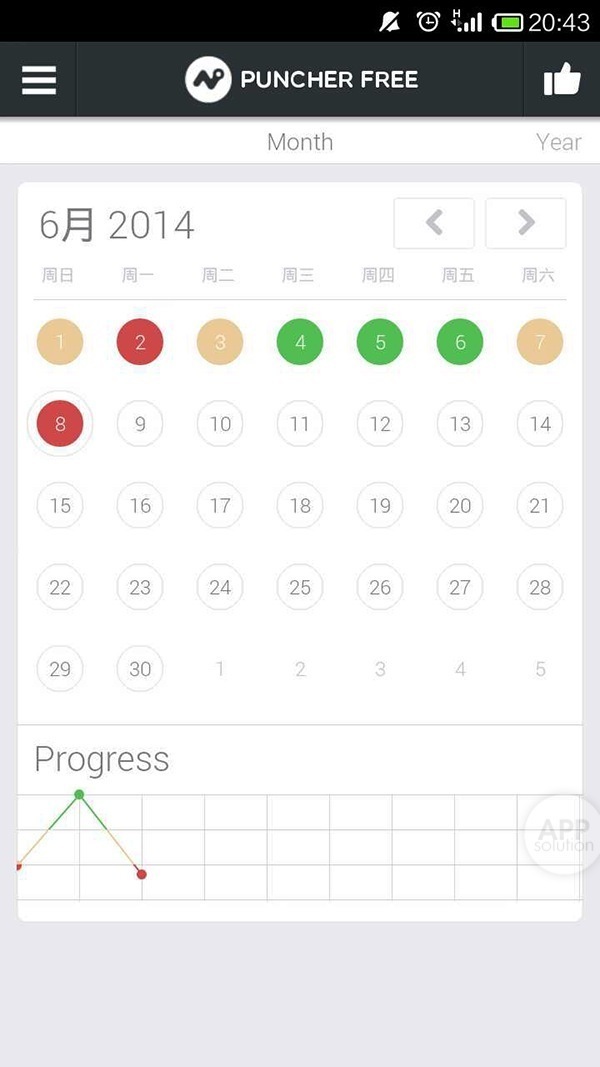Select the red day 2
The image size is (600, 1067).
(140, 342)
